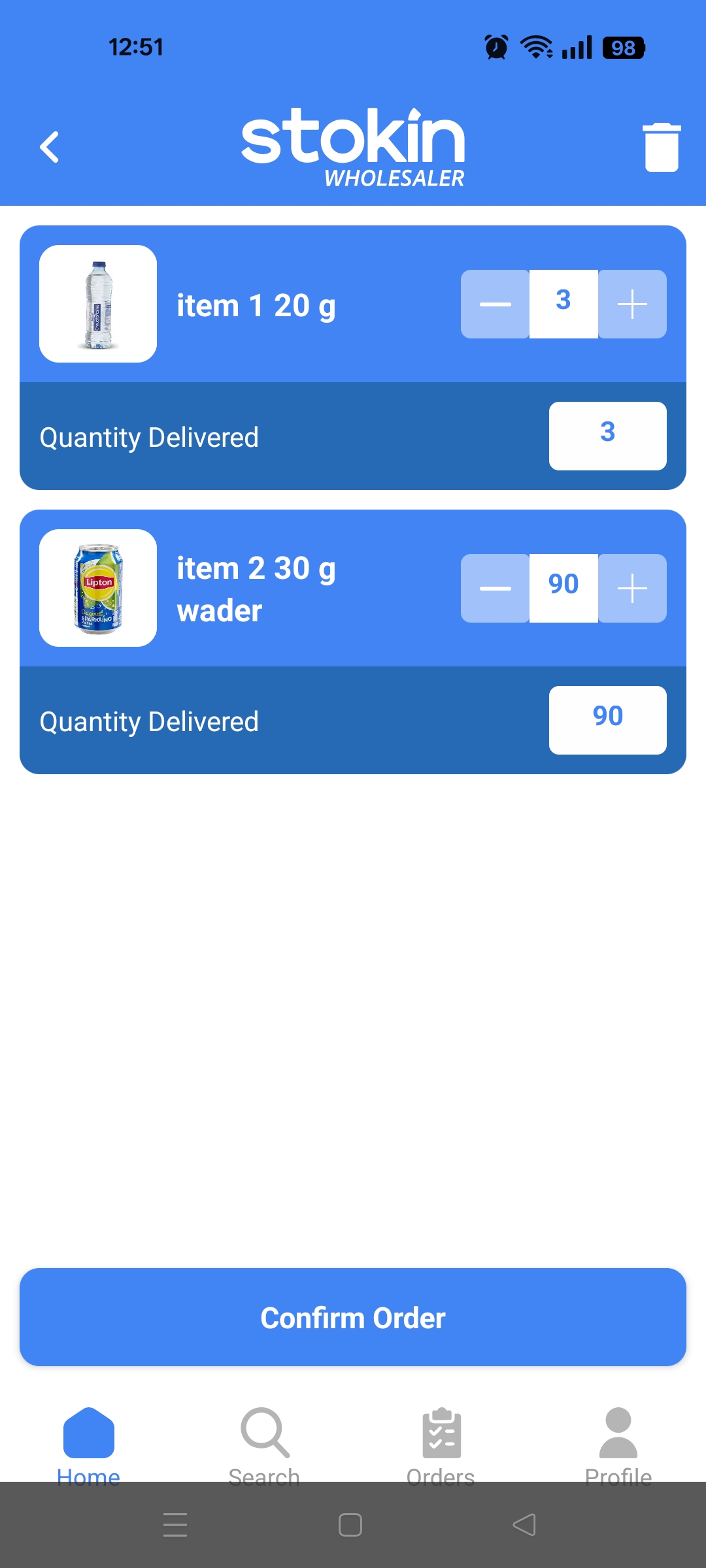
Task: Open the Orders tab
Action: coord(441,1444)
